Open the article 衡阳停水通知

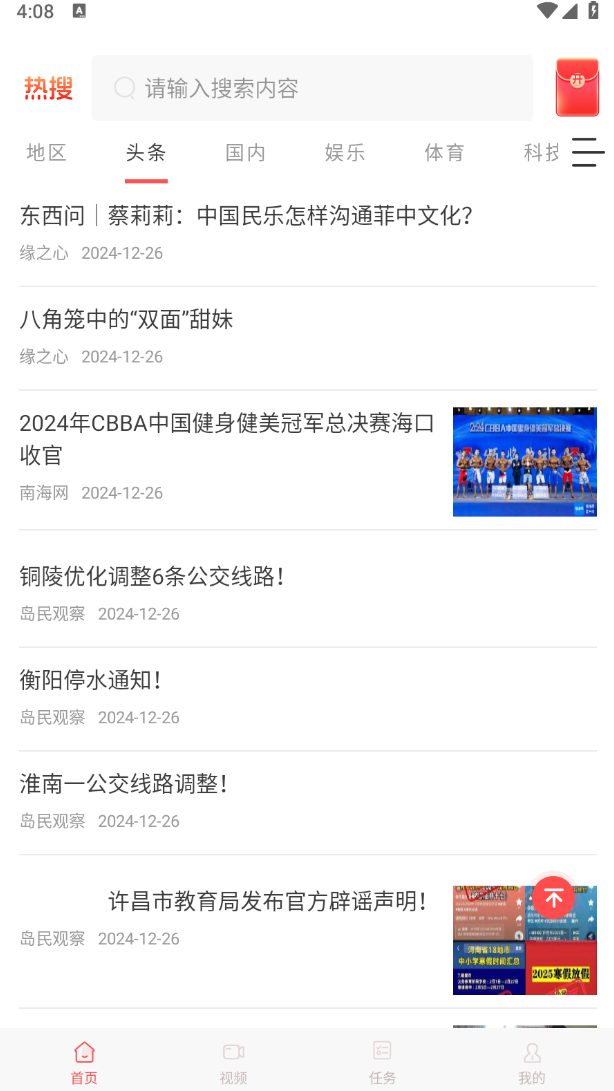point(308,699)
